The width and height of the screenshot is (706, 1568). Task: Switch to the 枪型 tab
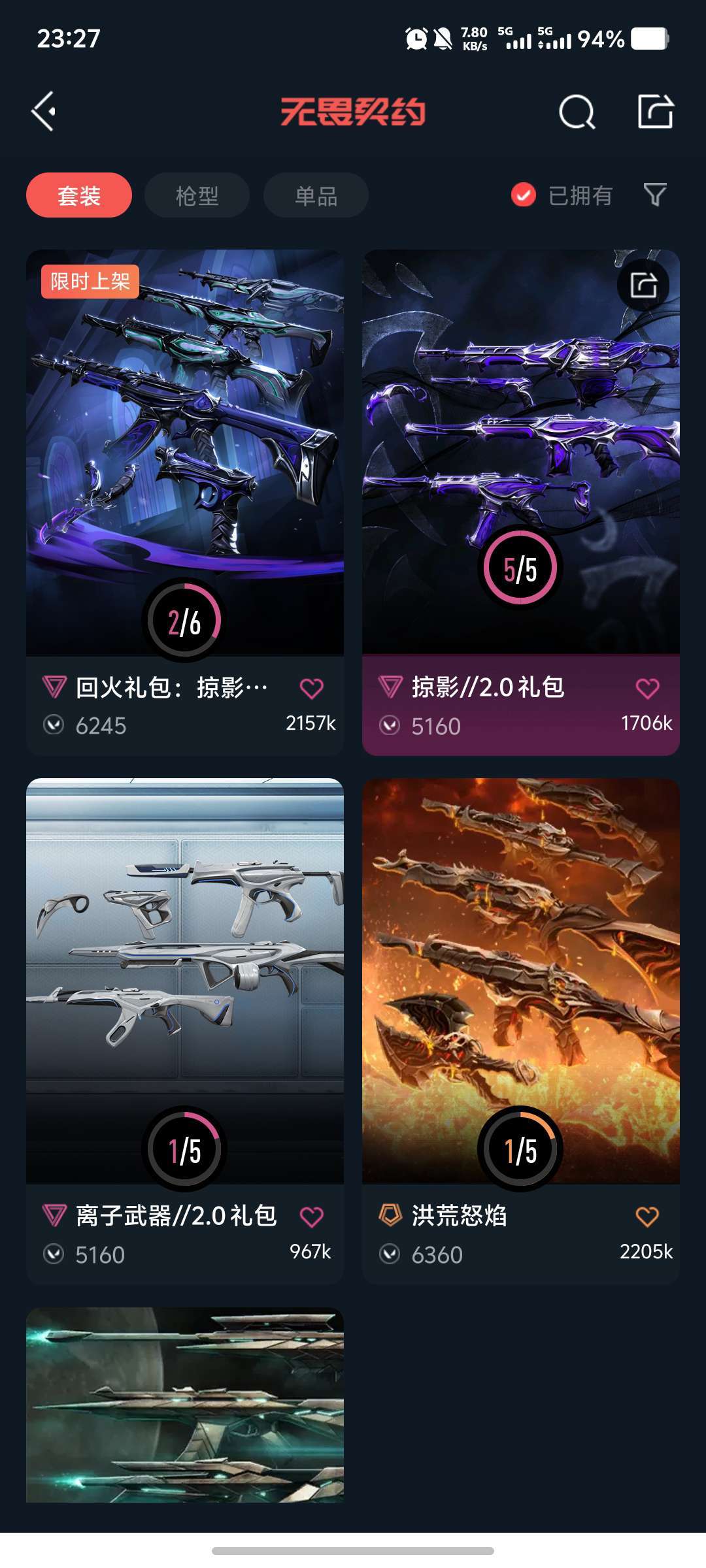pyautogui.click(x=197, y=195)
